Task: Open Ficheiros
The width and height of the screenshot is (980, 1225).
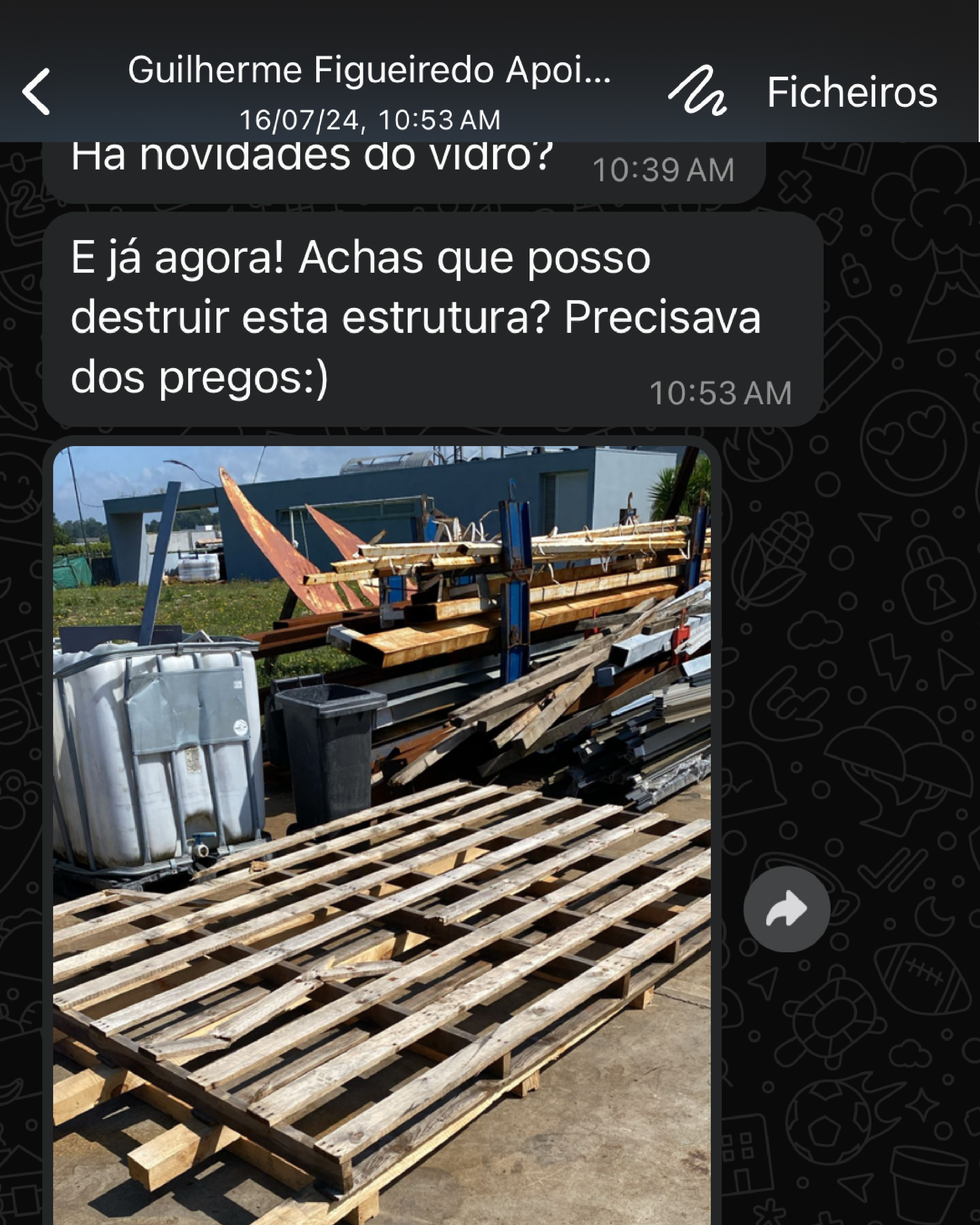Action: pyautogui.click(x=852, y=92)
